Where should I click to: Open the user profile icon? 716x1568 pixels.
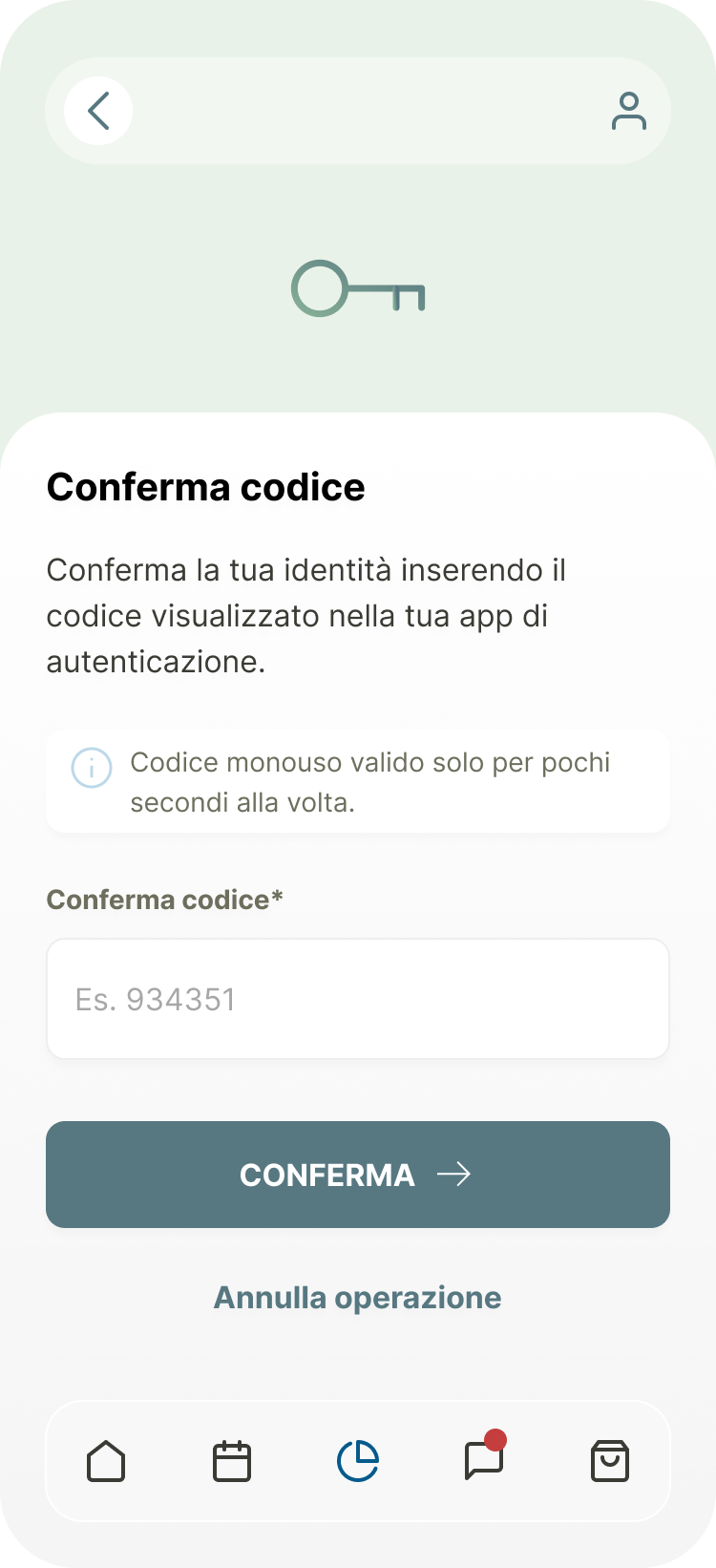(x=629, y=110)
